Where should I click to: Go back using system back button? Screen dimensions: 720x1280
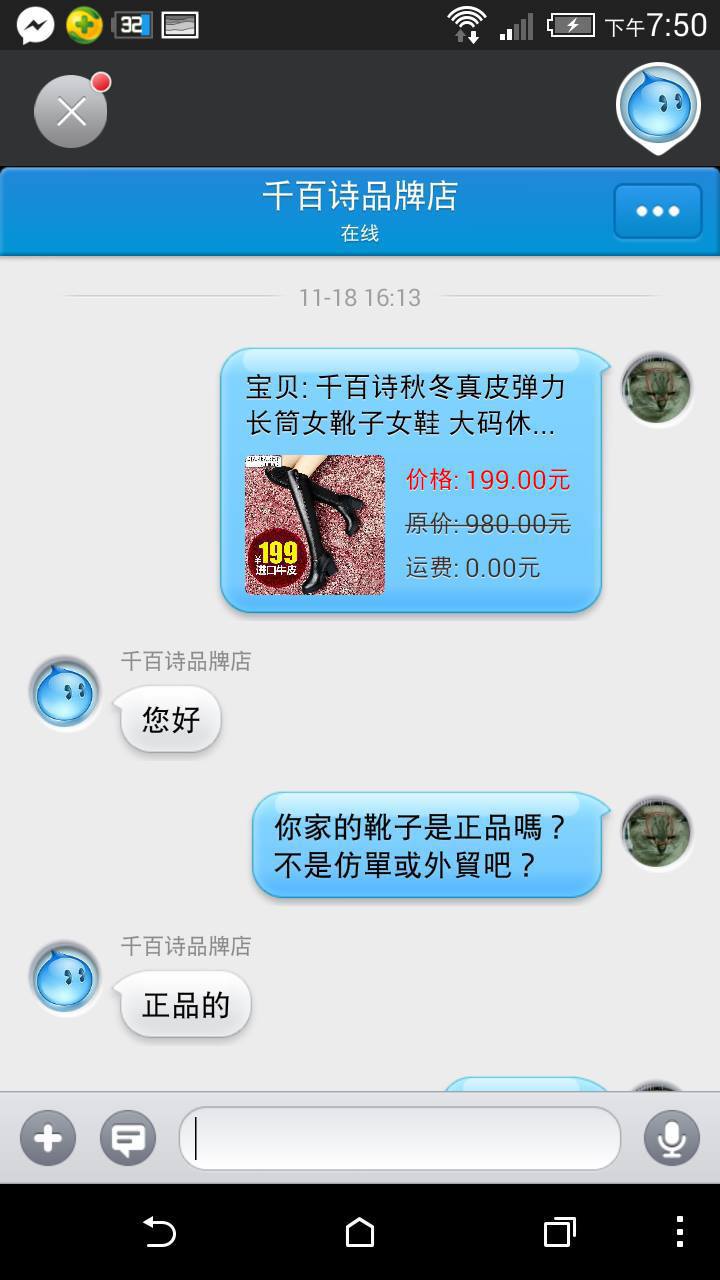[x=159, y=1232]
